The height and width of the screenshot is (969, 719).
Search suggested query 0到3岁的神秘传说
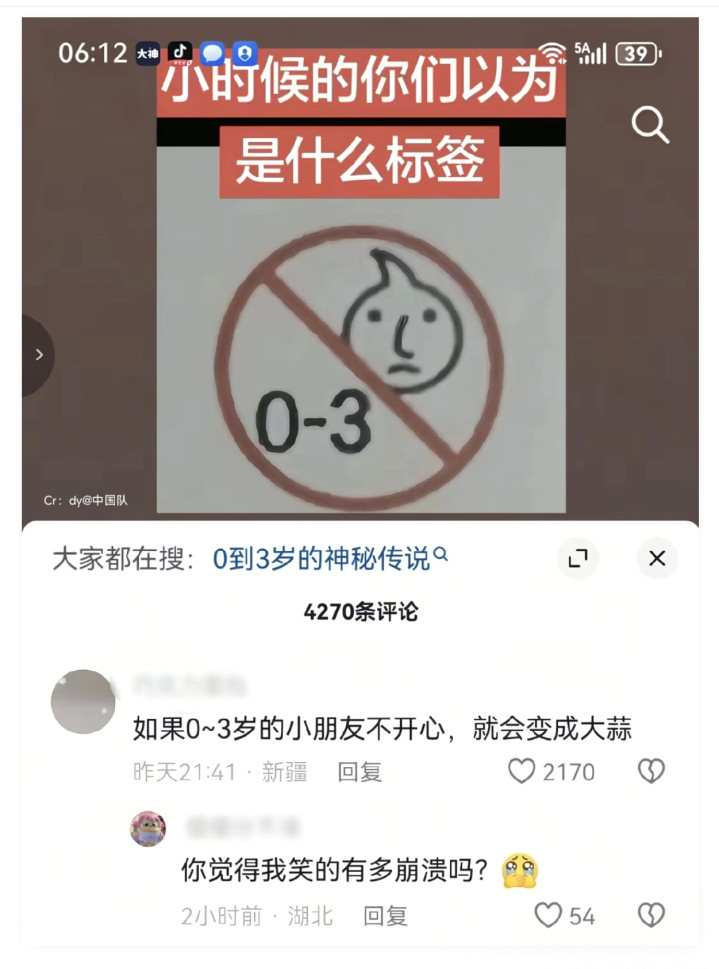point(330,559)
